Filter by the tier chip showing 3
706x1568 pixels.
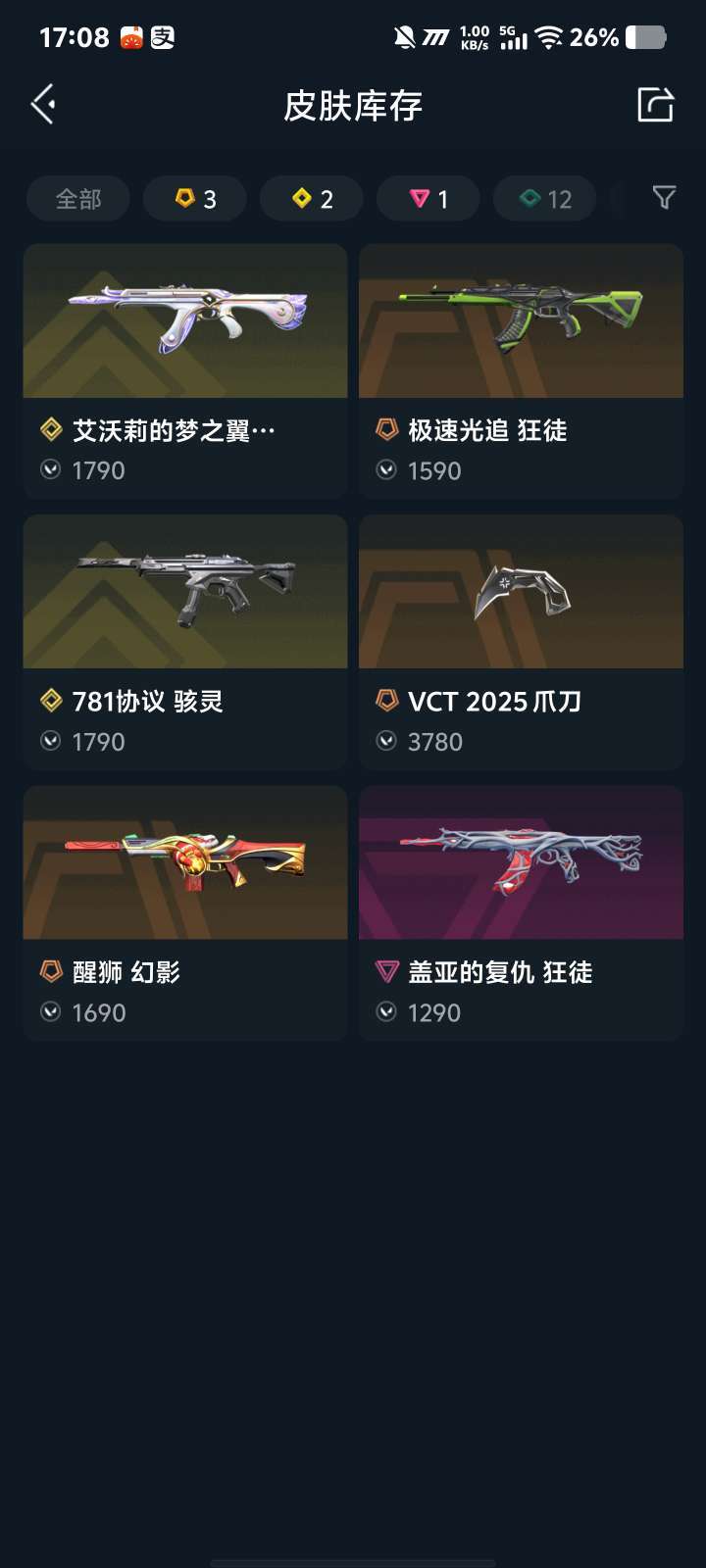[195, 199]
